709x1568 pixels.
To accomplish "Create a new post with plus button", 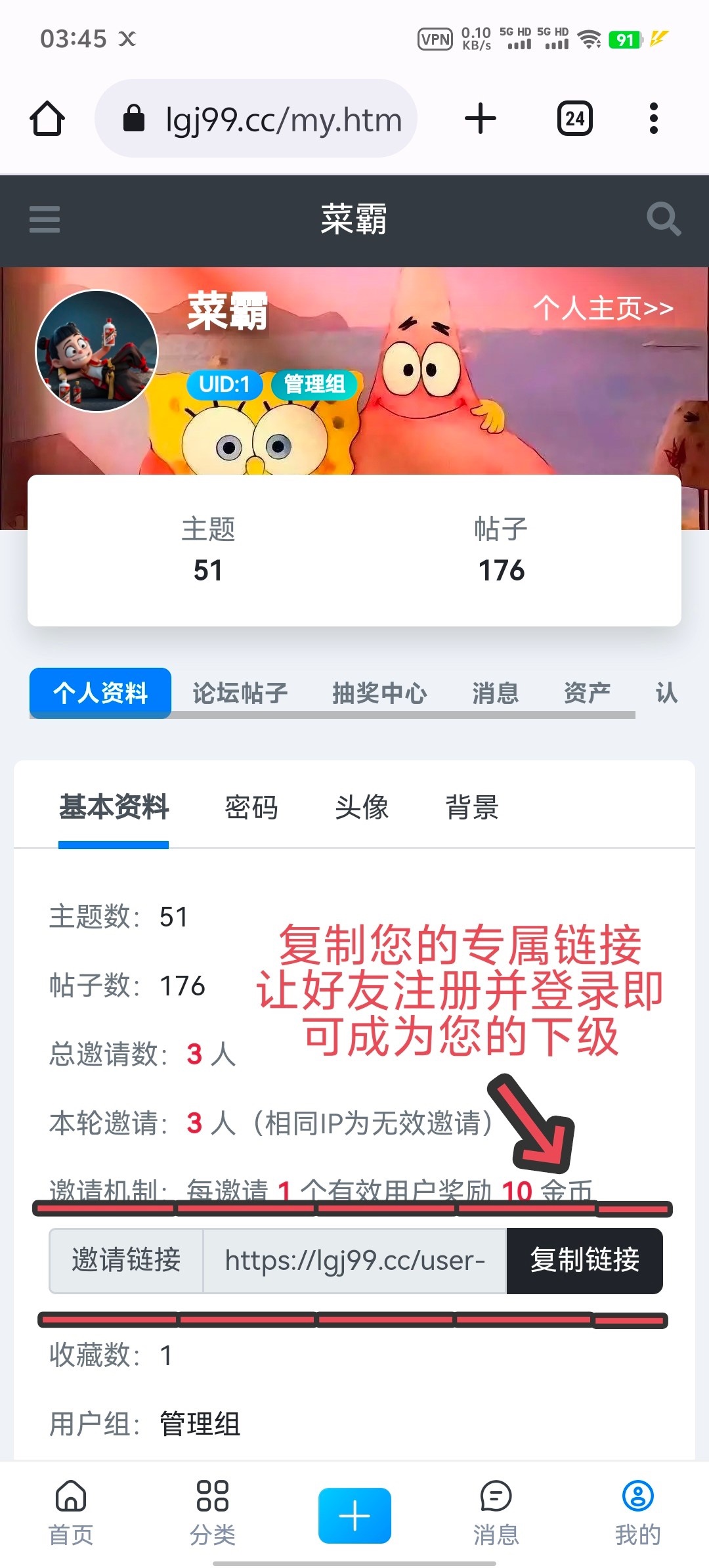I will [x=354, y=1515].
